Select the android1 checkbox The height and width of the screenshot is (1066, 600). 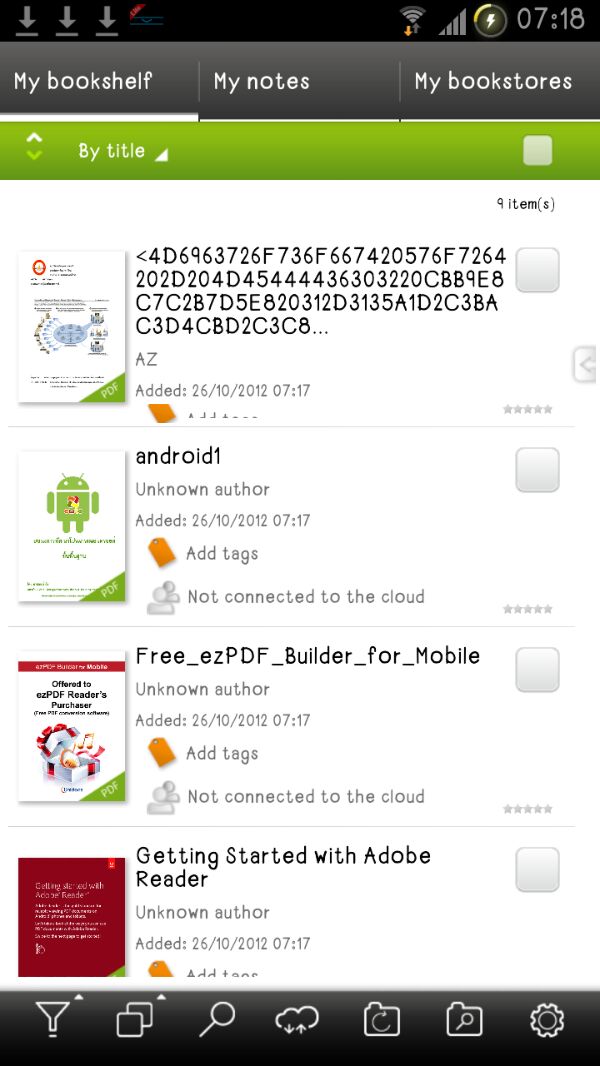[537, 470]
